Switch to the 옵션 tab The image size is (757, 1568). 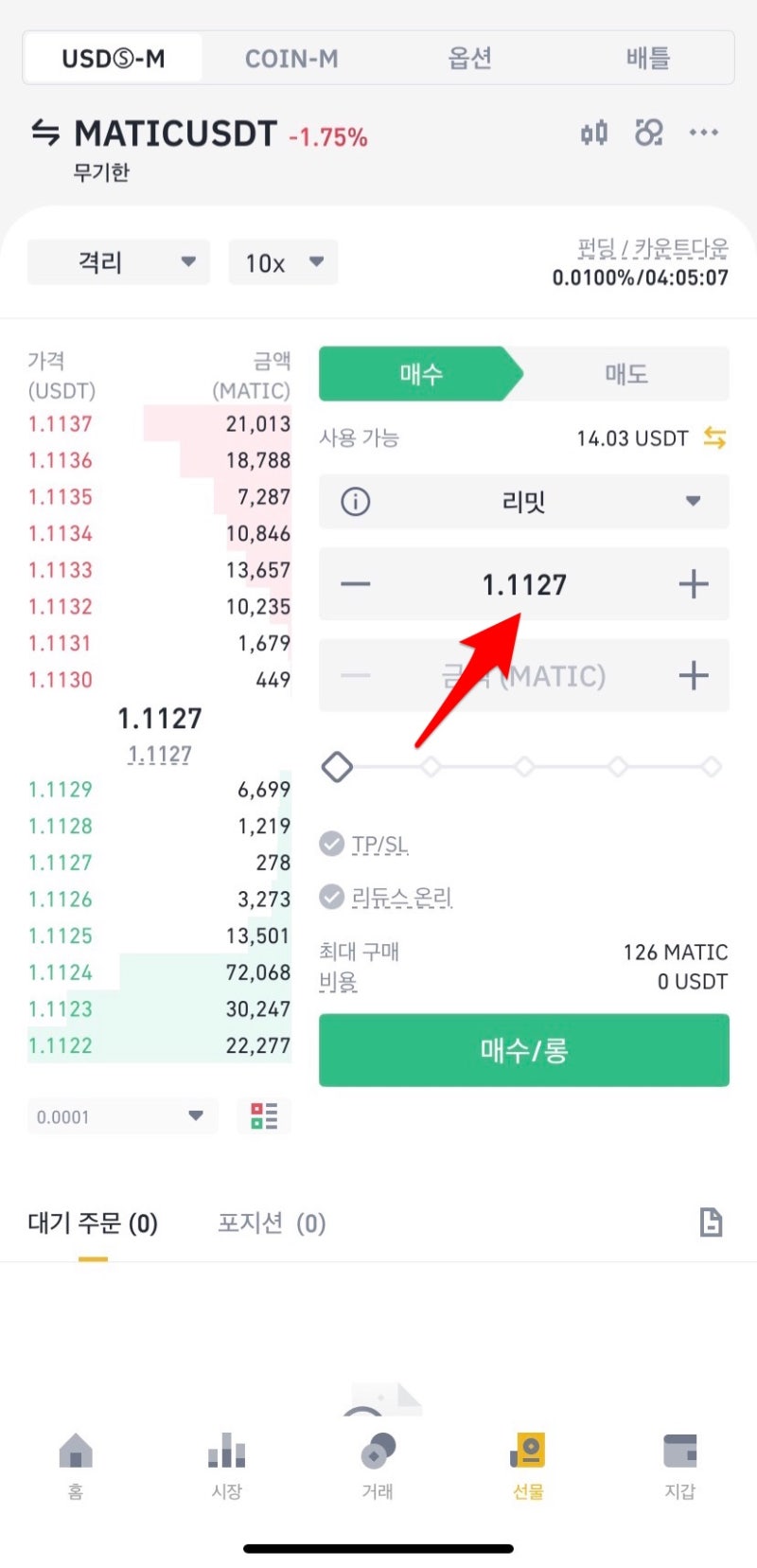pyautogui.click(x=469, y=59)
